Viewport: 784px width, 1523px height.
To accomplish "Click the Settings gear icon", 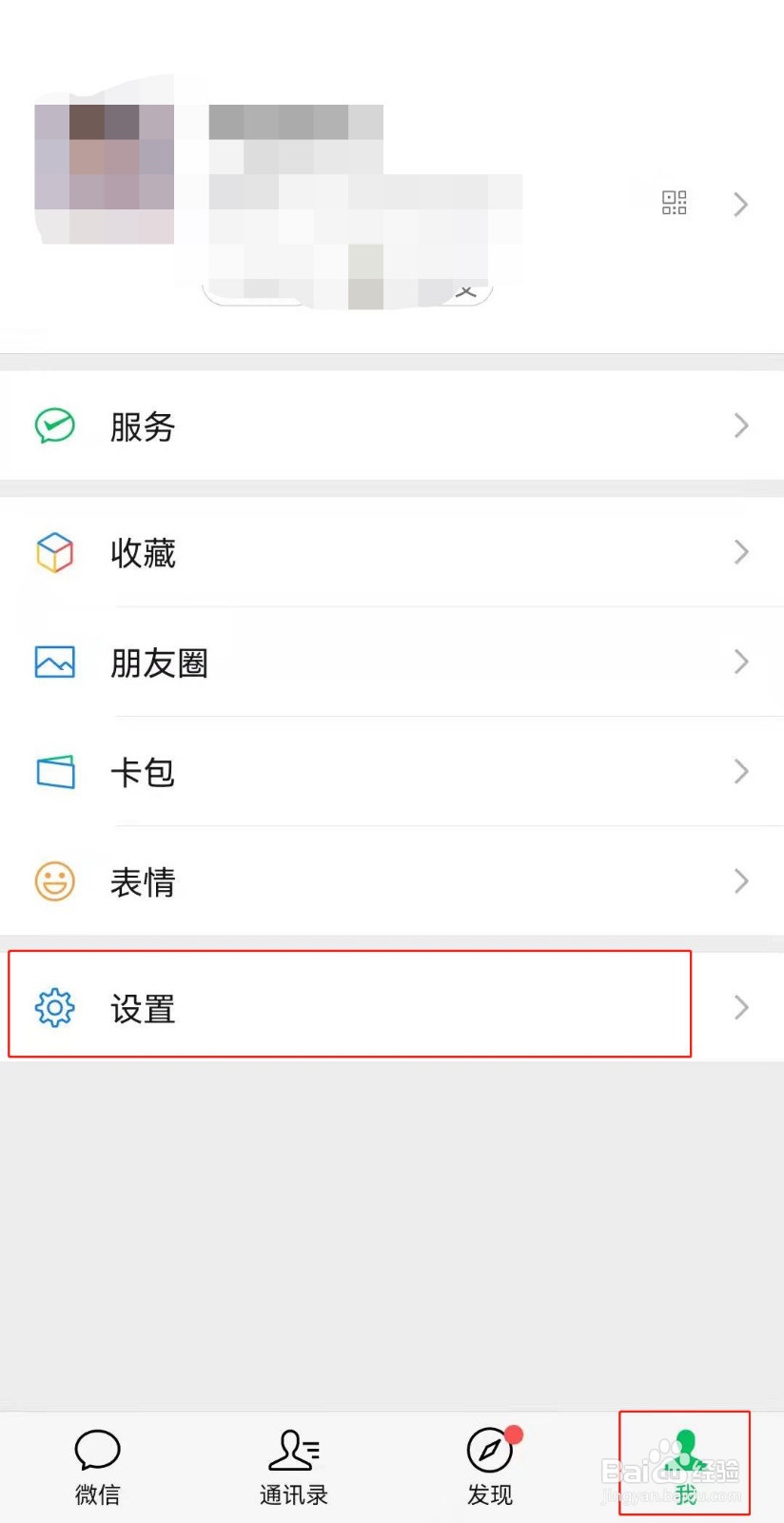I will pyautogui.click(x=54, y=1007).
